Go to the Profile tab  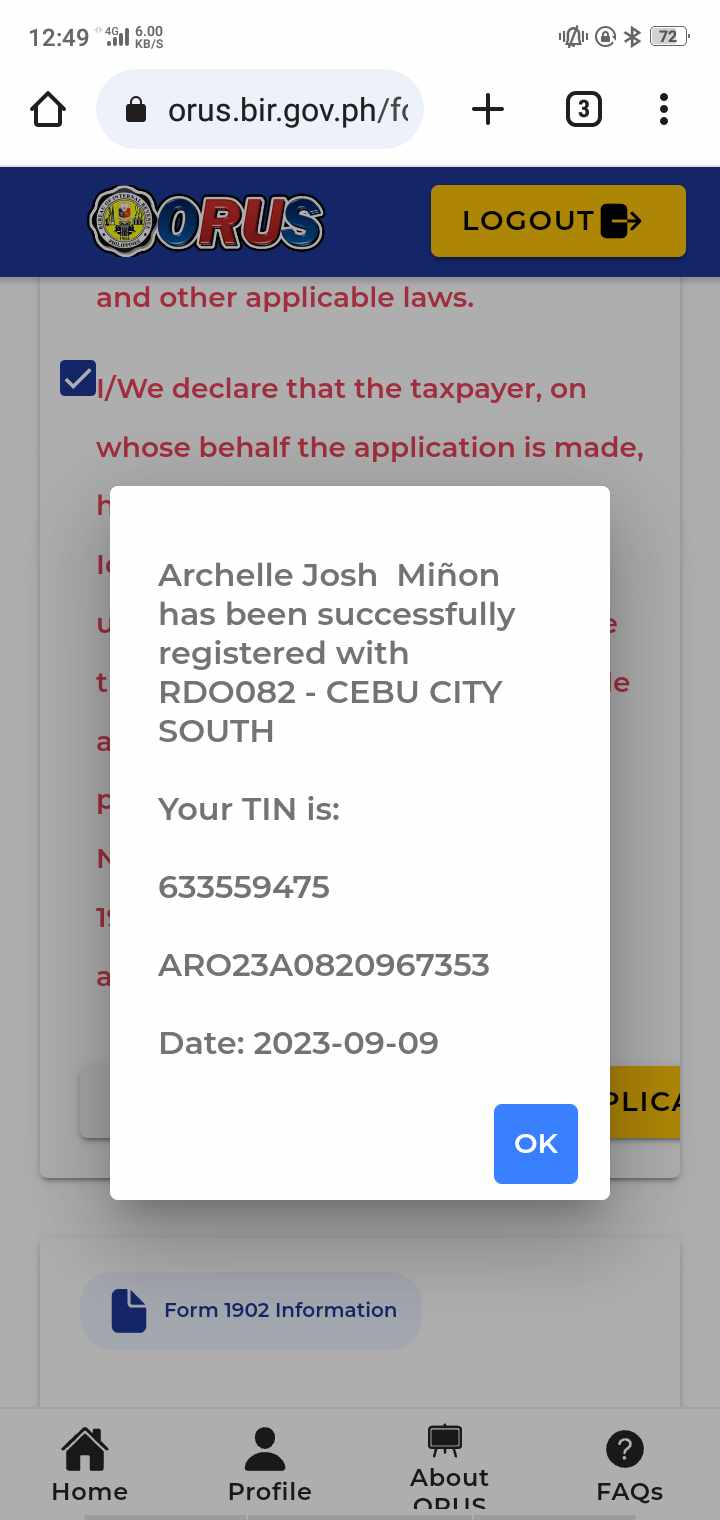point(269,1465)
